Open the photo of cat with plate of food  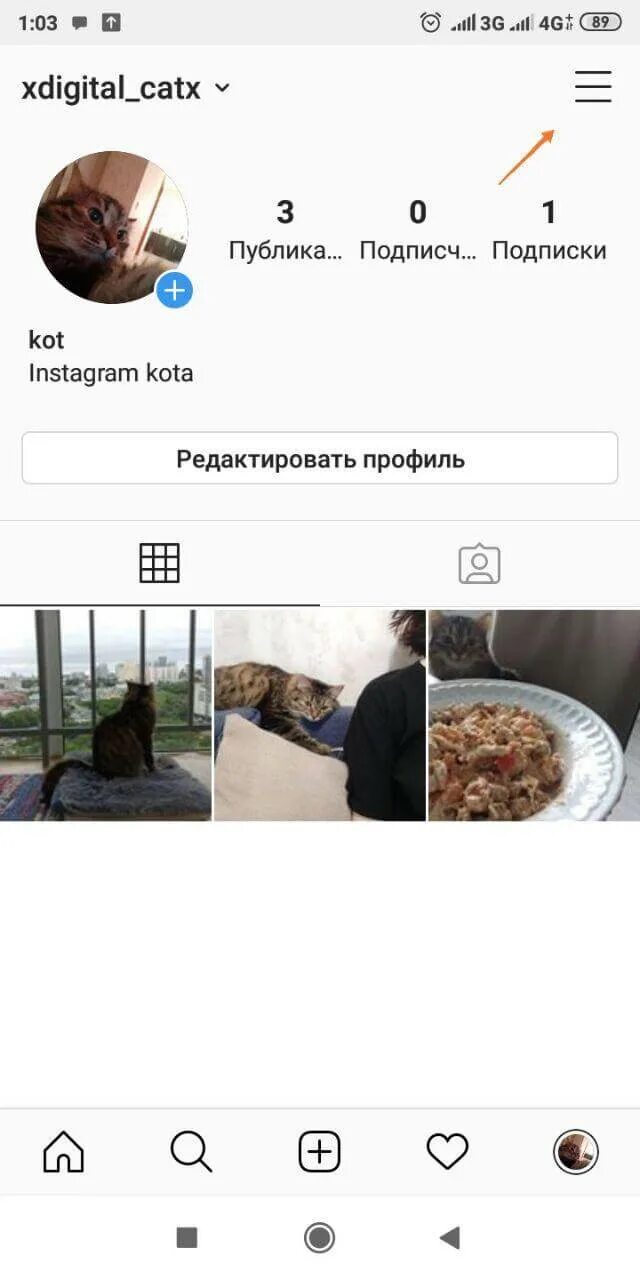pyautogui.click(x=534, y=715)
